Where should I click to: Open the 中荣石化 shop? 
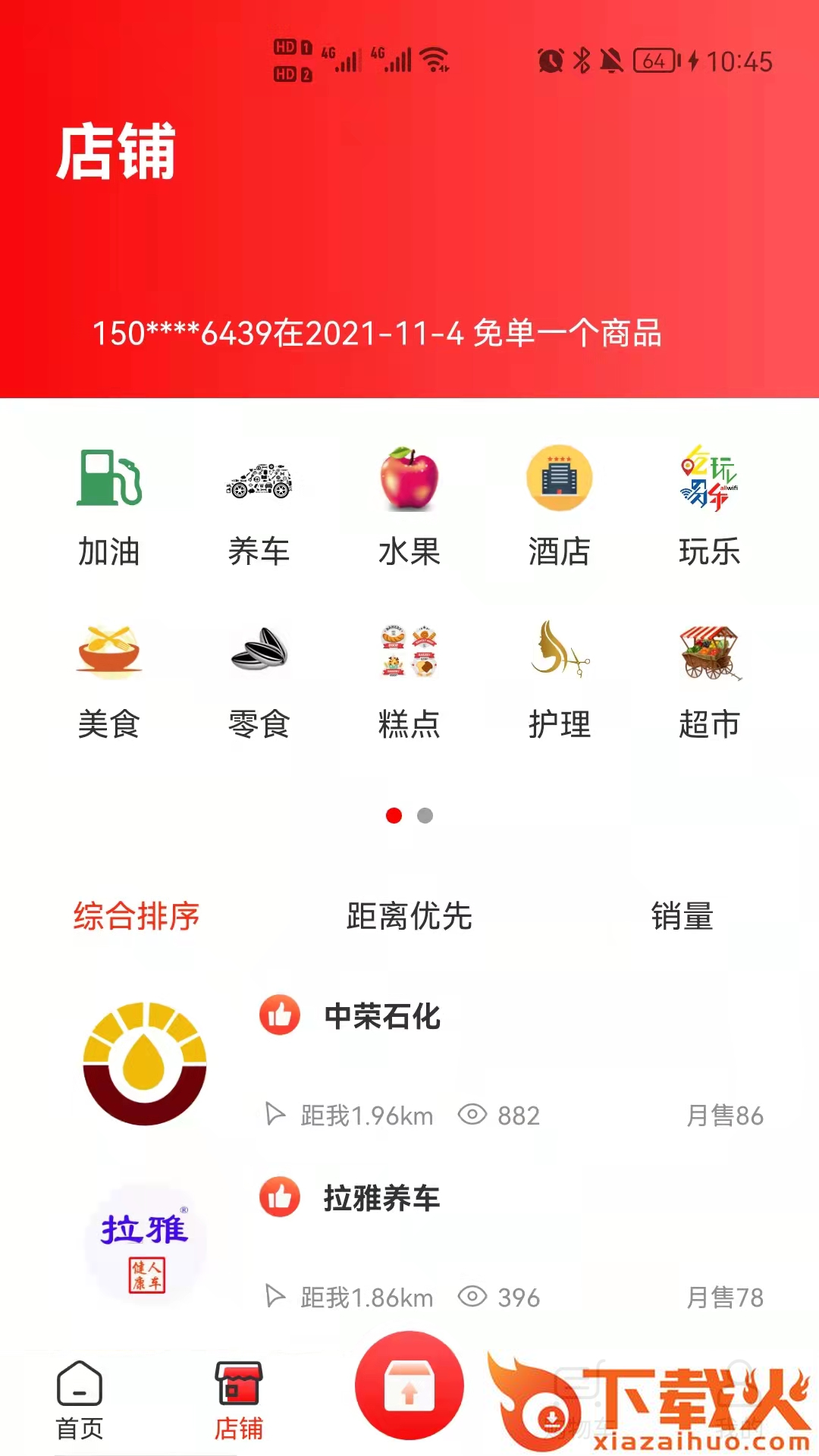pos(382,1016)
